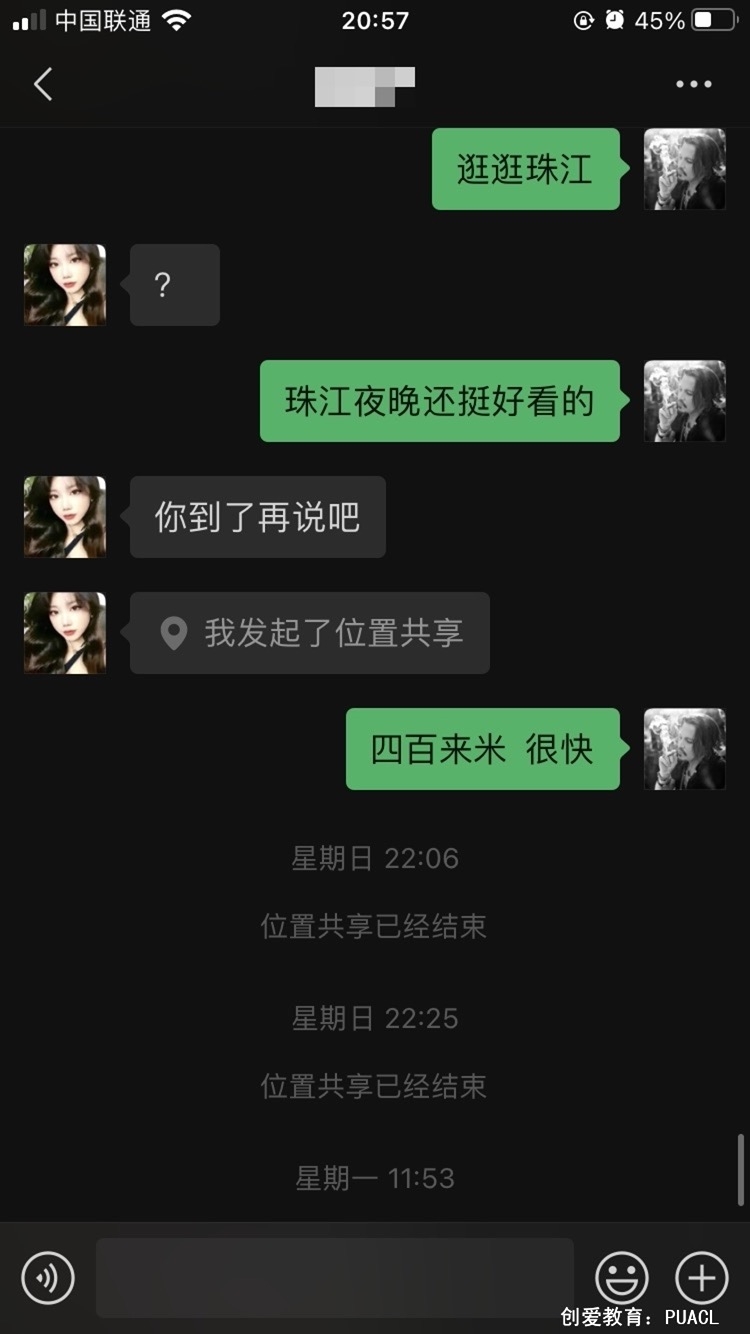The width and height of the screenshot is (750, 1334).
Task: Open the 我发起了位置共享 location message
Action: click(x=310, y=633)
